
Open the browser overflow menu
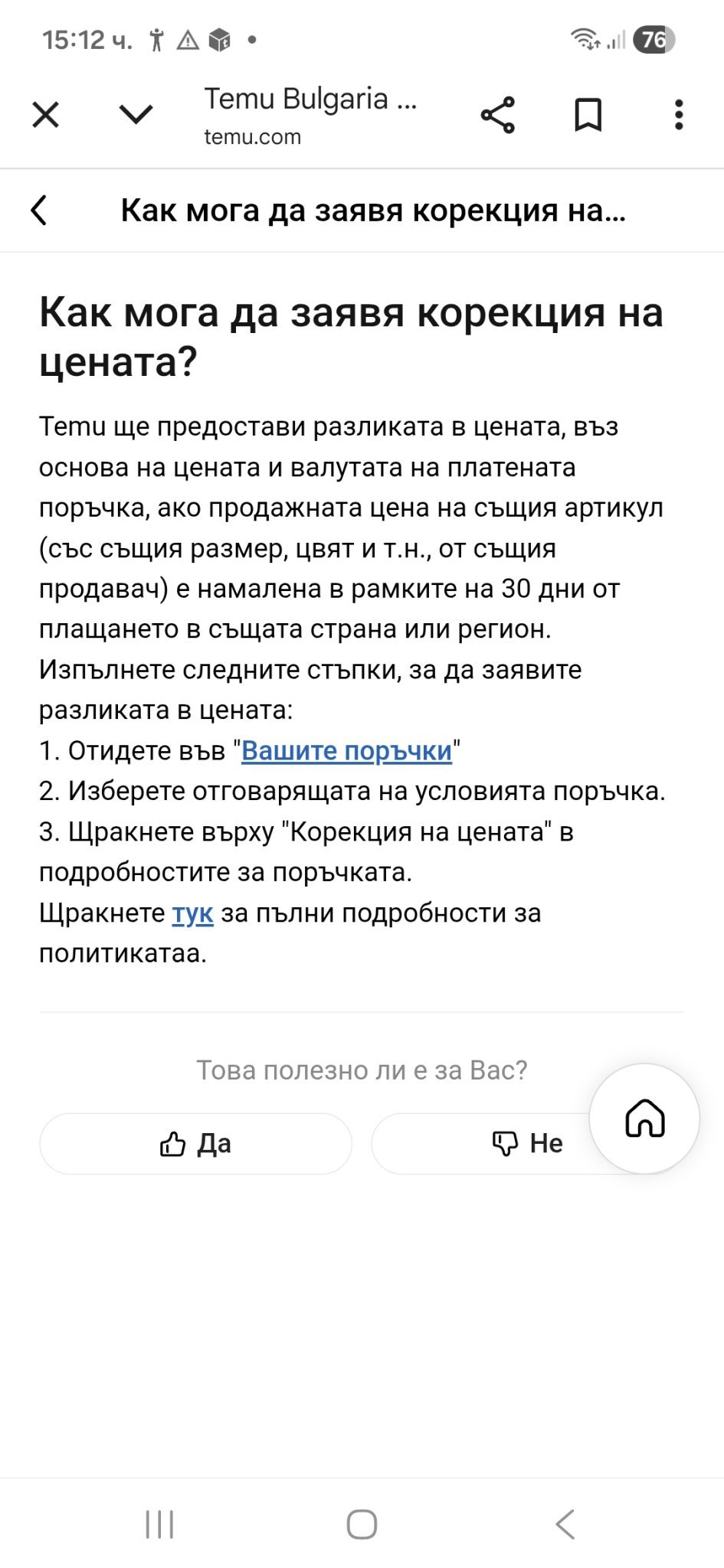click(679, 116)
